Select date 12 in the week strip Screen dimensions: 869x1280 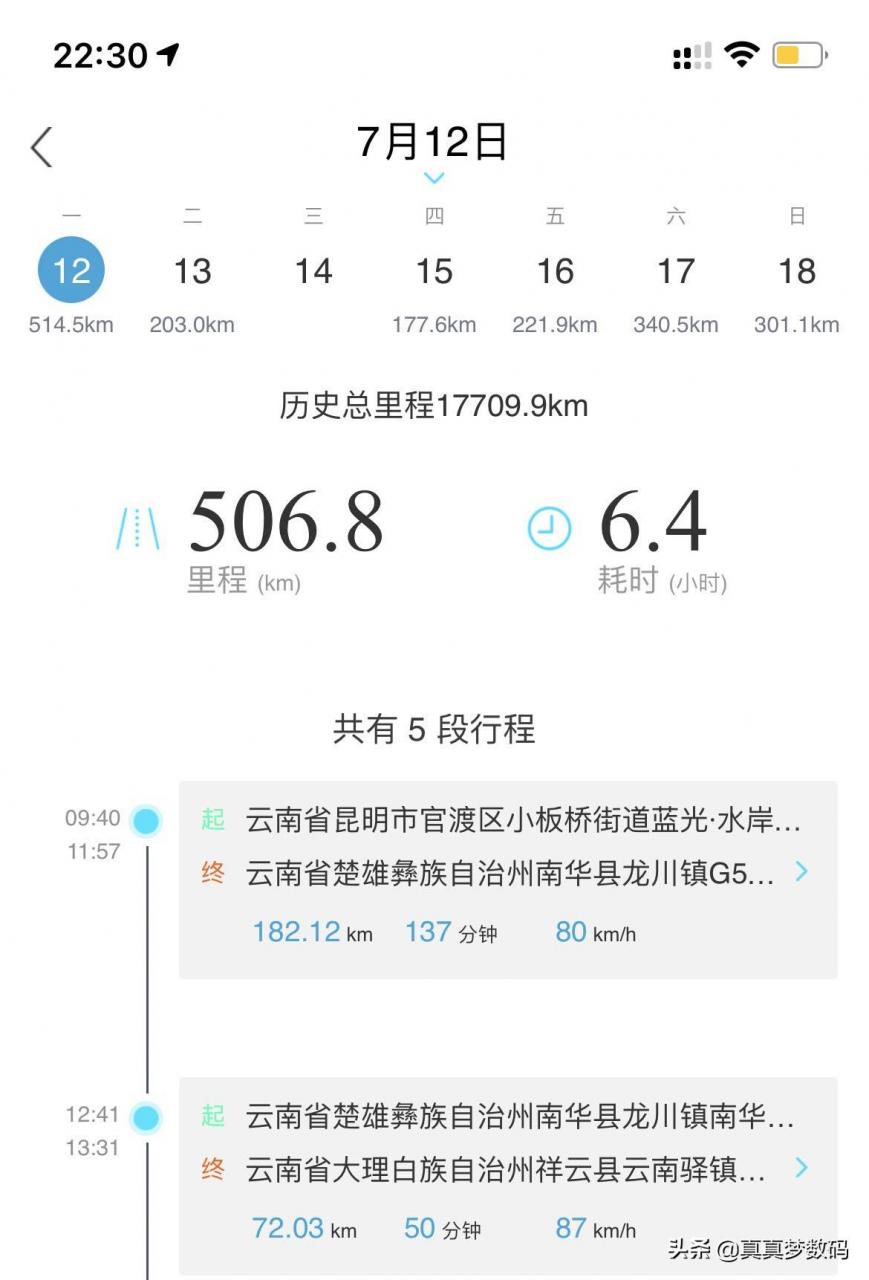click(x=70, y=268)
